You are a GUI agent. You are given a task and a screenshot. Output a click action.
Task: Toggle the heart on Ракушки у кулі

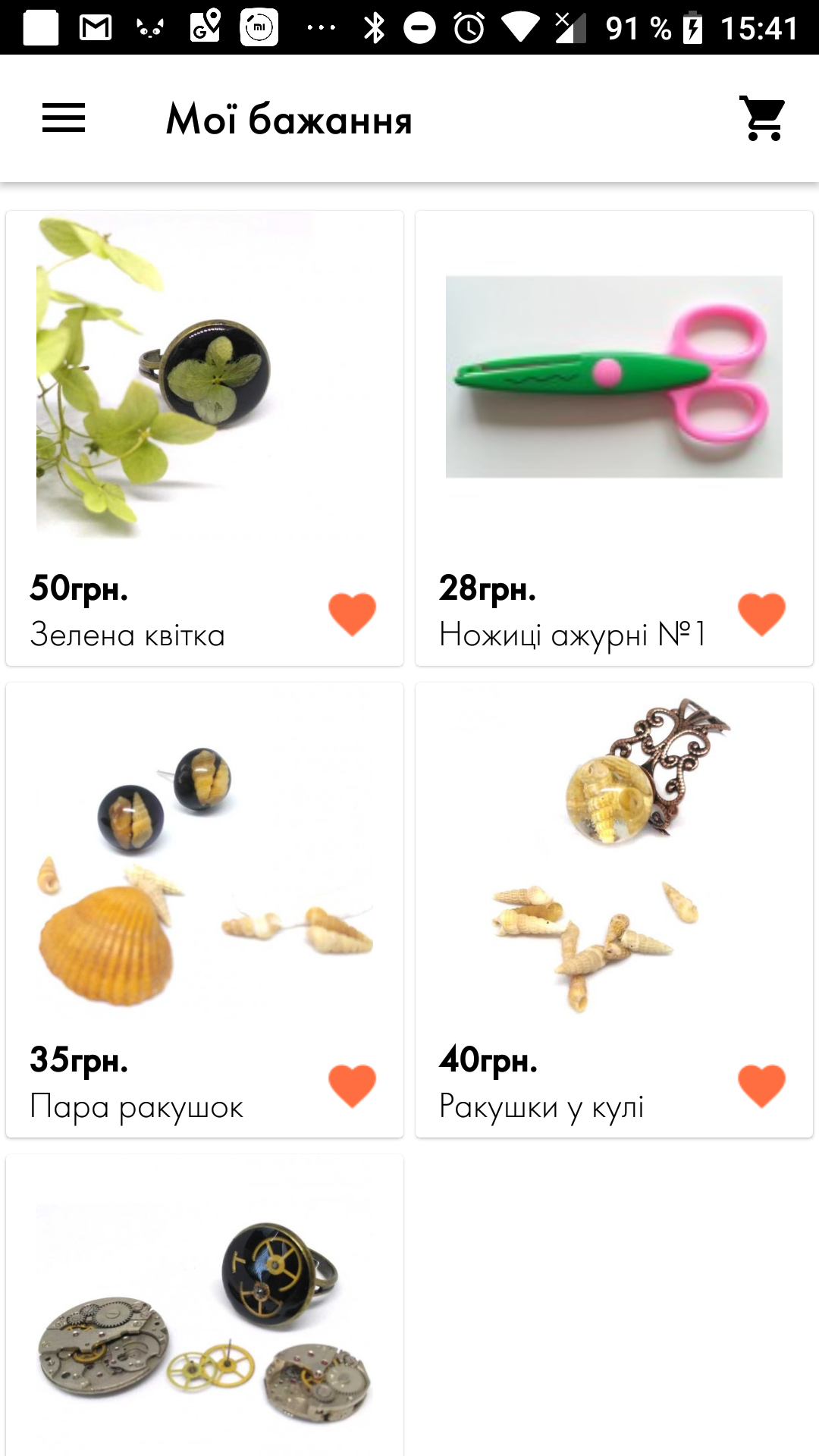[x=761, y=1086]
